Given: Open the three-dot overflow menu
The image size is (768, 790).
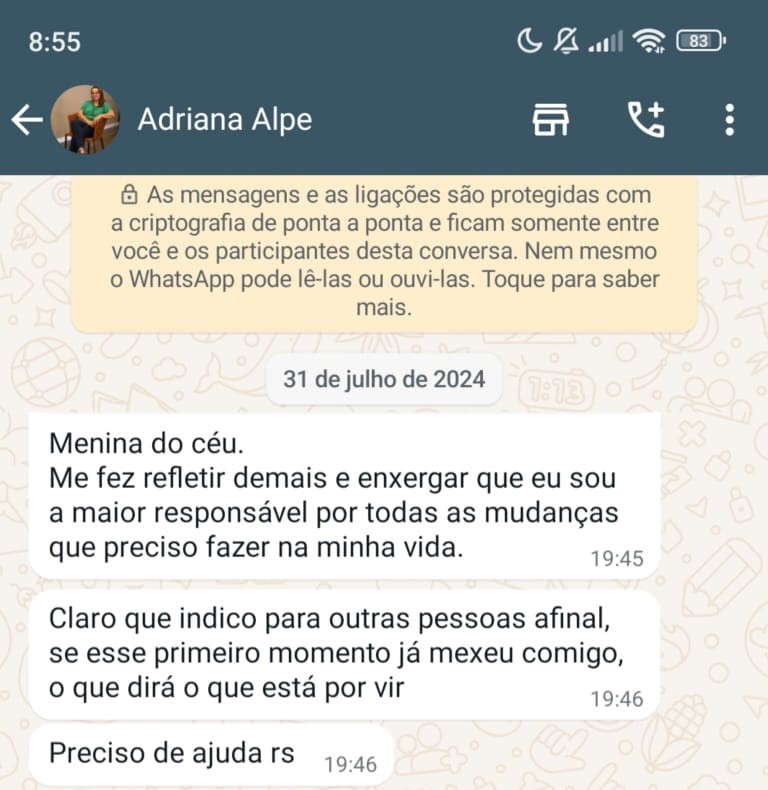Looking at the screenshot, I should 729,120.
